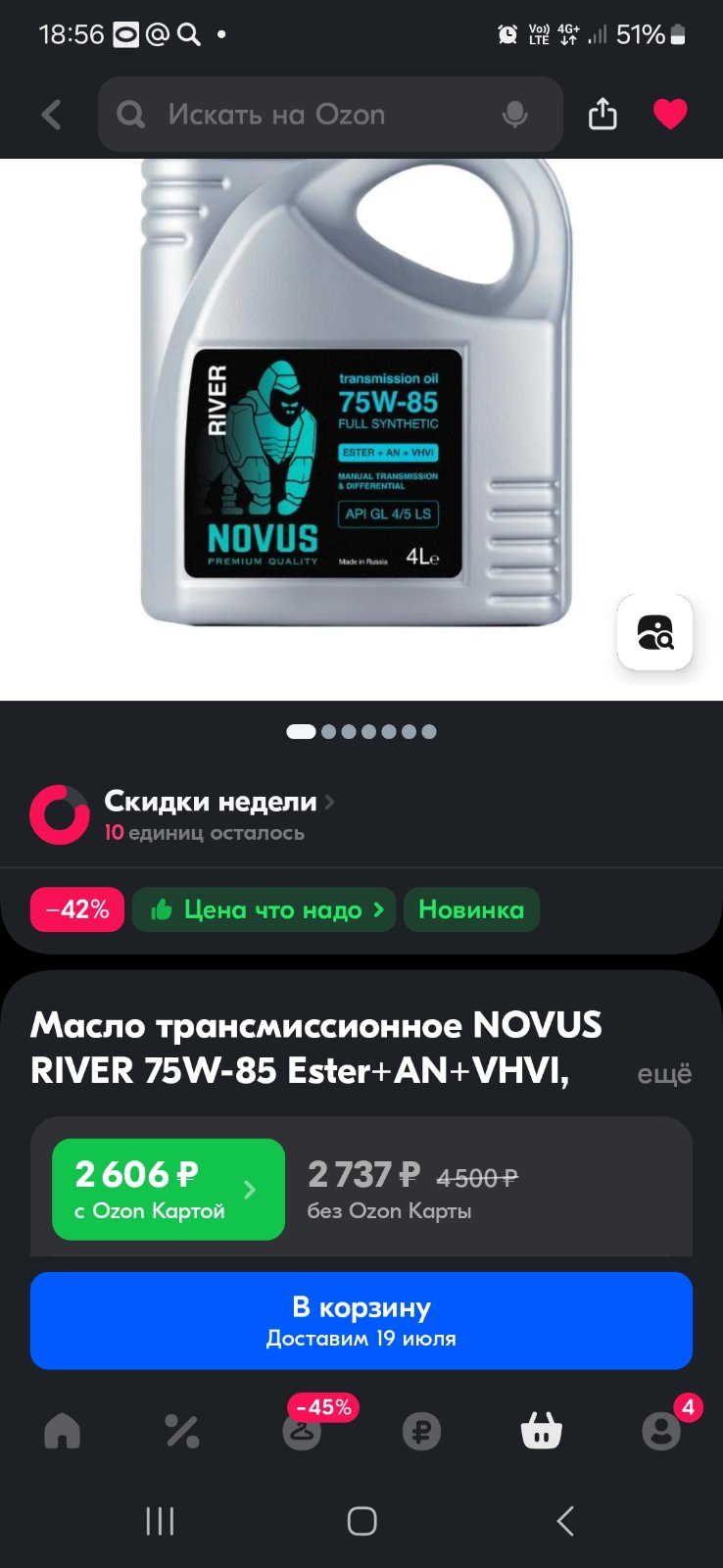The width and height of the screenshot is (723, 1568).
Task: Tap the Новинка badge
Action: pos(471,909)
